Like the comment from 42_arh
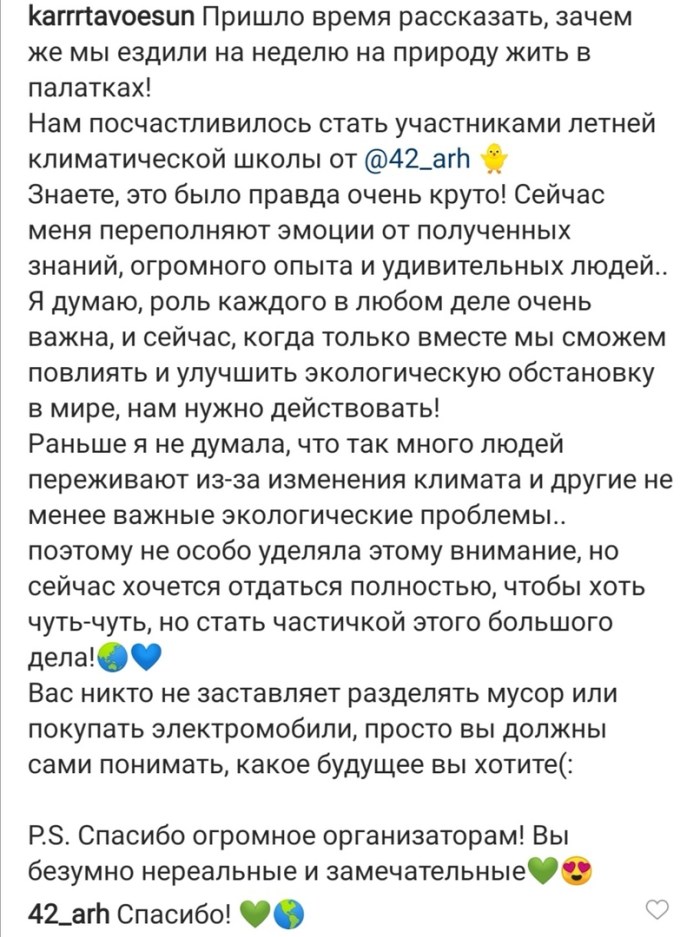 click(x=656, y=909)
